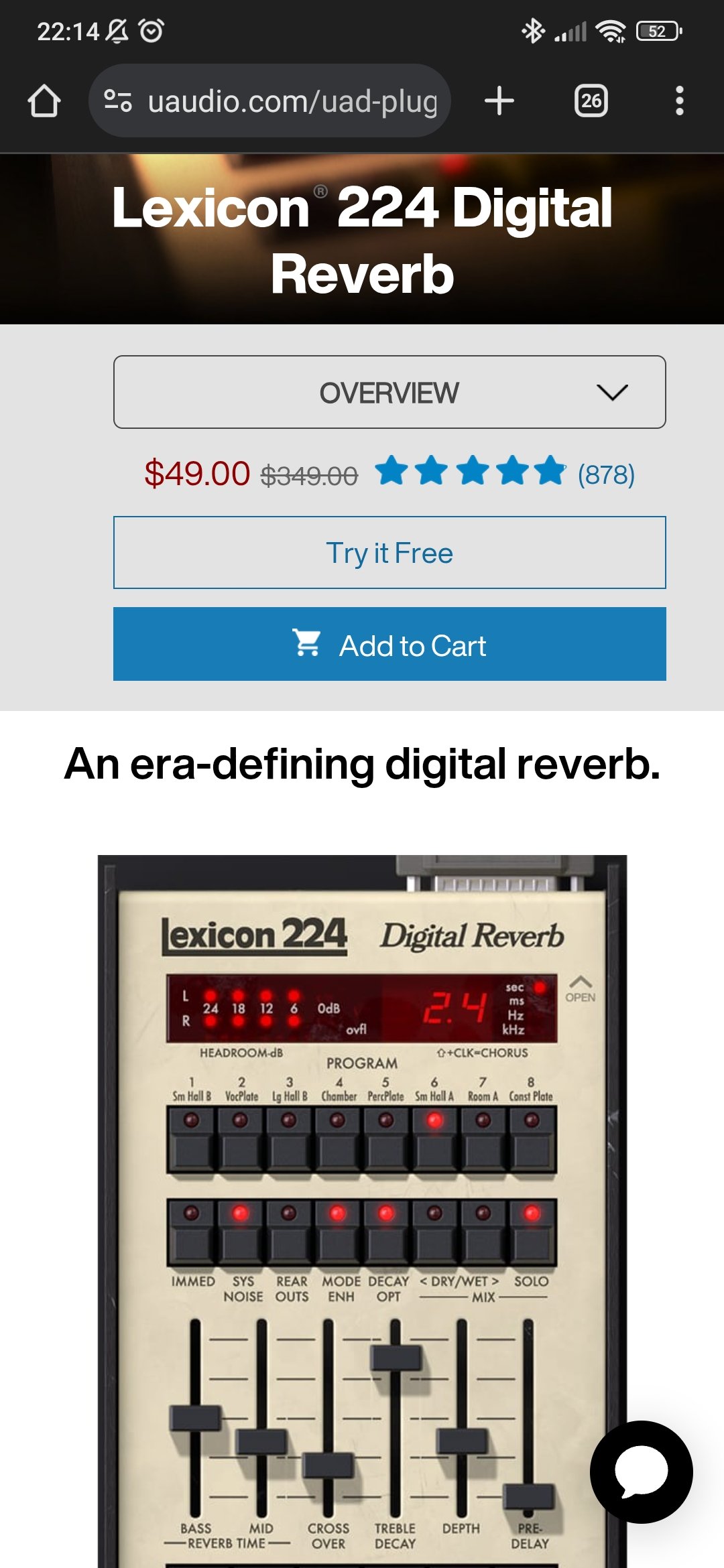View site information icon in address bar
The image size is (724, 1568).
118,101
